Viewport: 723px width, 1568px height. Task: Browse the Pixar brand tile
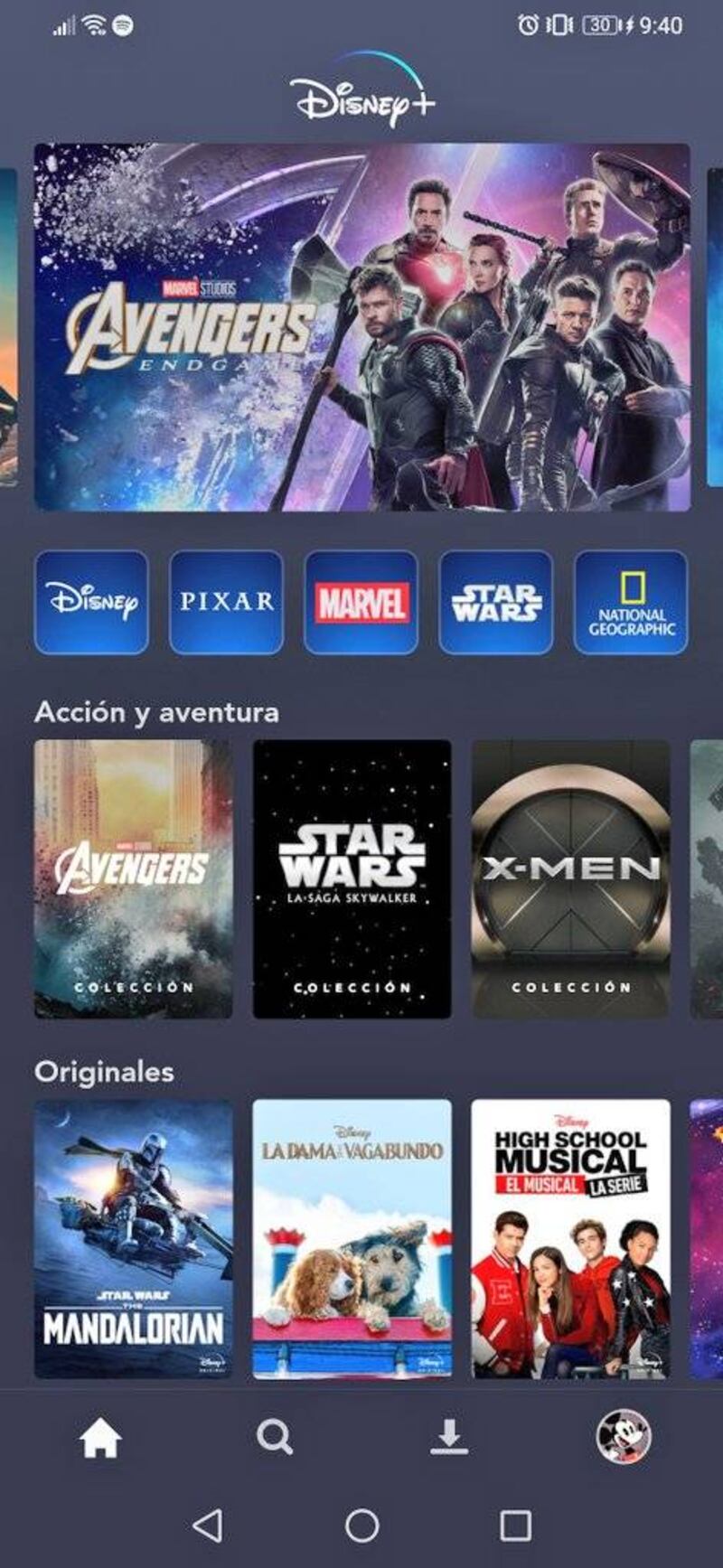pyautogui.click(x=226, y=602)
